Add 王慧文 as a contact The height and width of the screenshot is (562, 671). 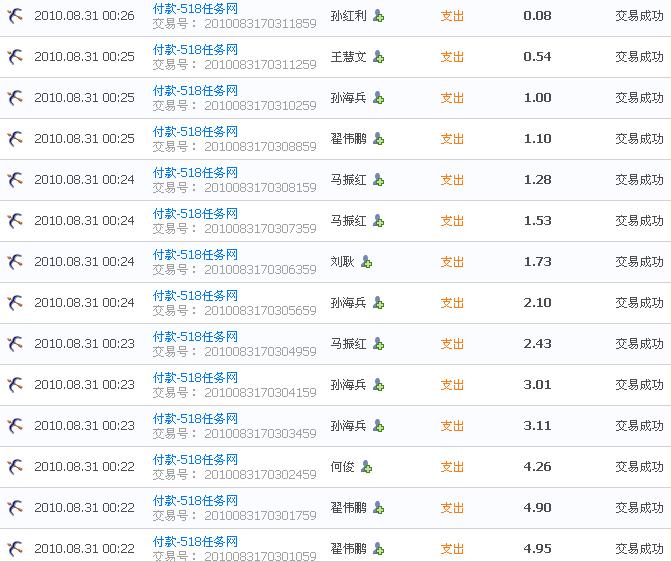pyautogui.click(x=378, y=58)
